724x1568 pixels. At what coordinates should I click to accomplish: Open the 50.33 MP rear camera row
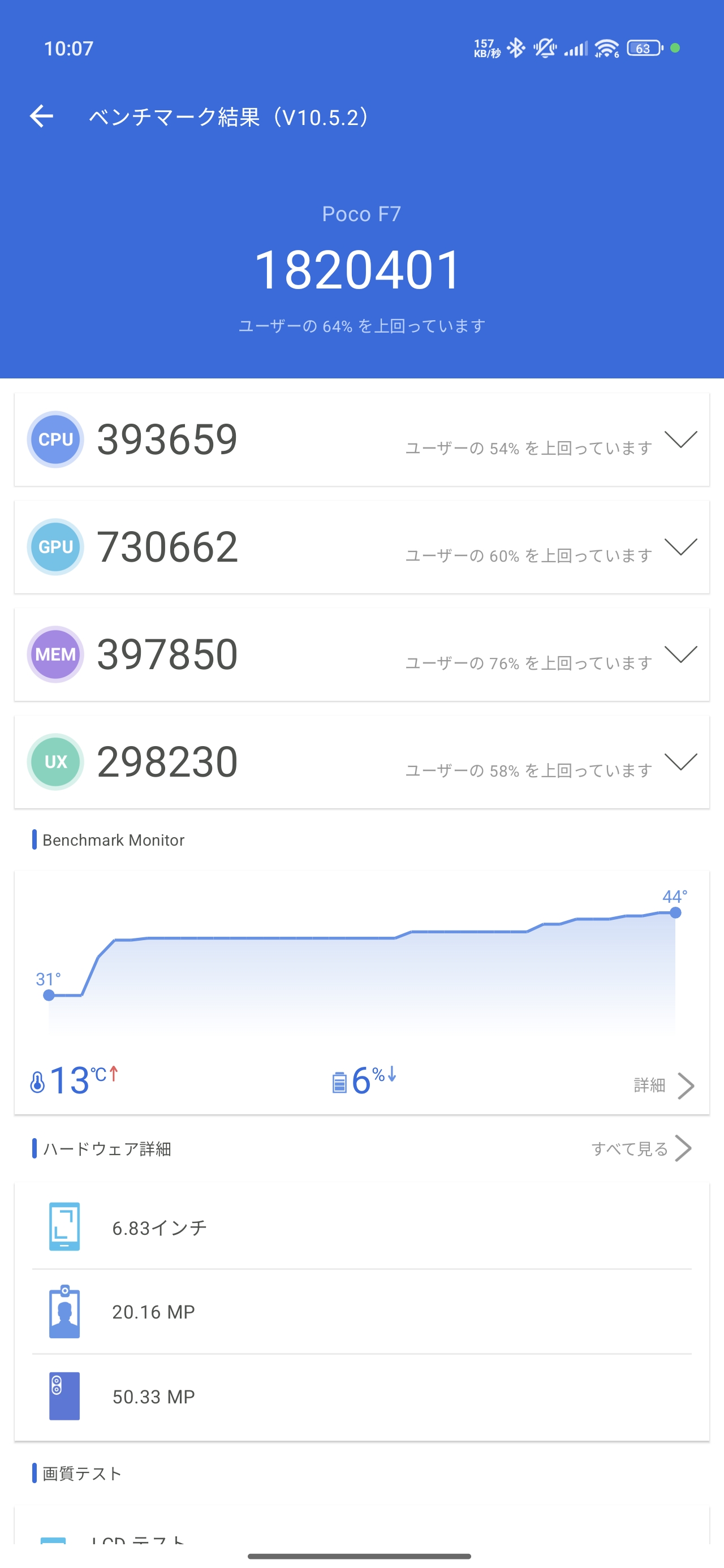[x=361, y=1397]
